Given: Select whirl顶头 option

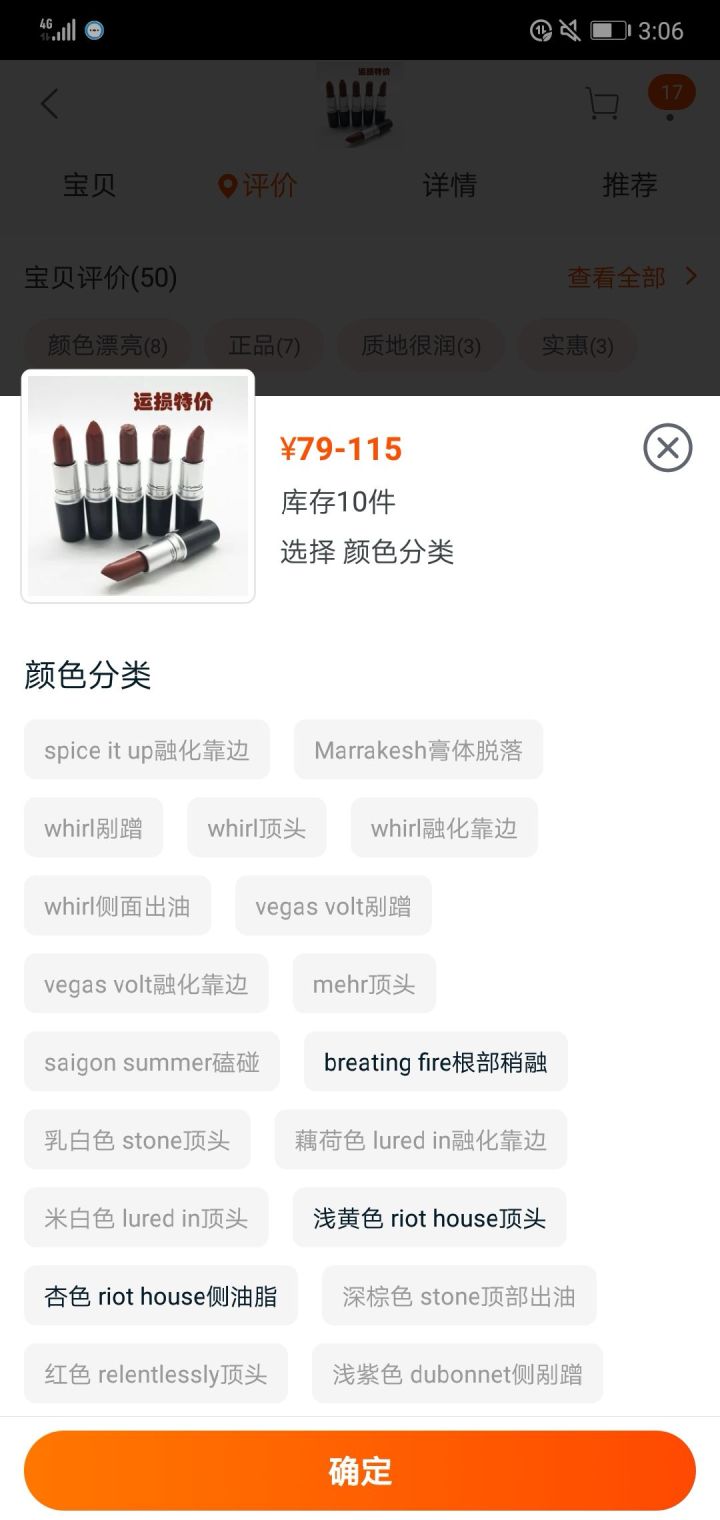Looking at the screenshot, I should point(256,828).
